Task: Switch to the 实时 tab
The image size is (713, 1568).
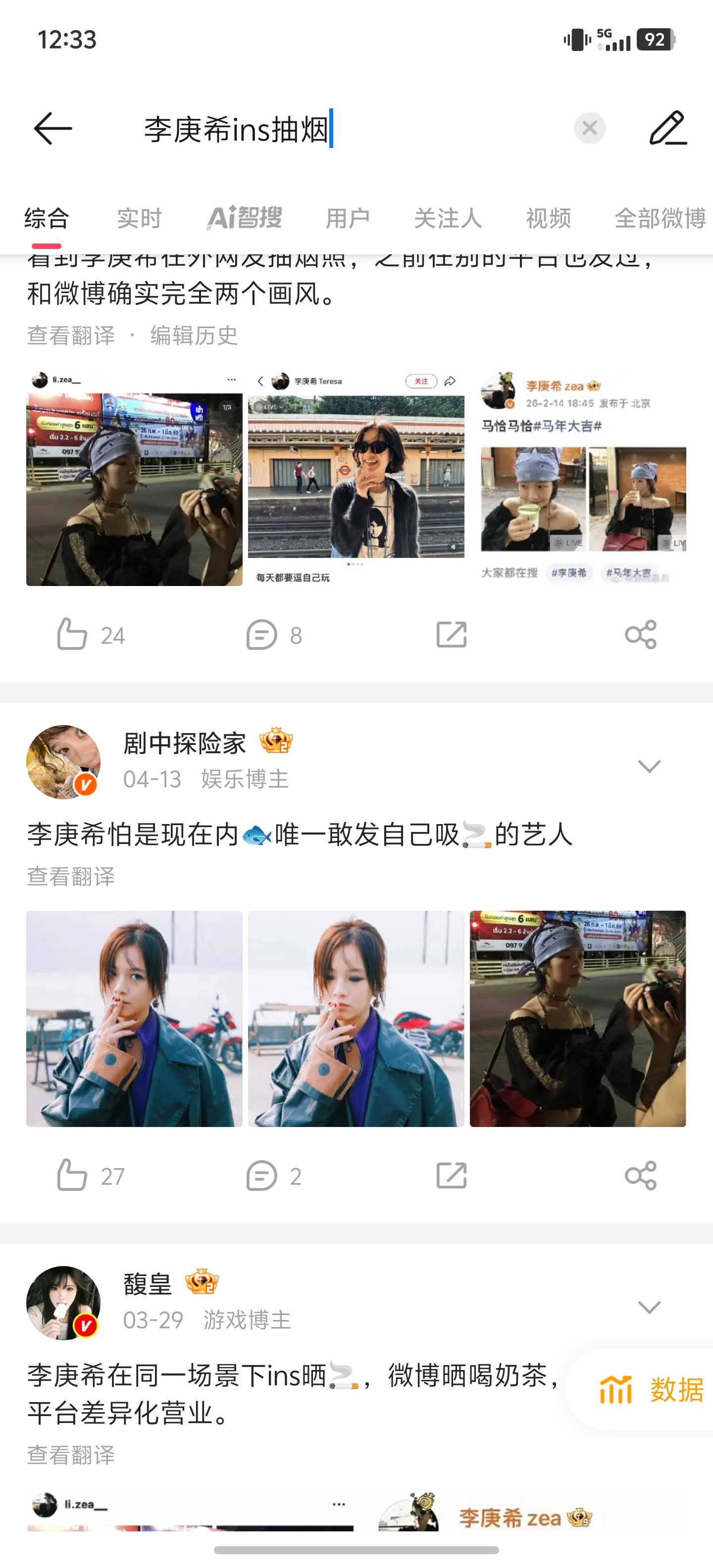Action: tap(140, 218)
